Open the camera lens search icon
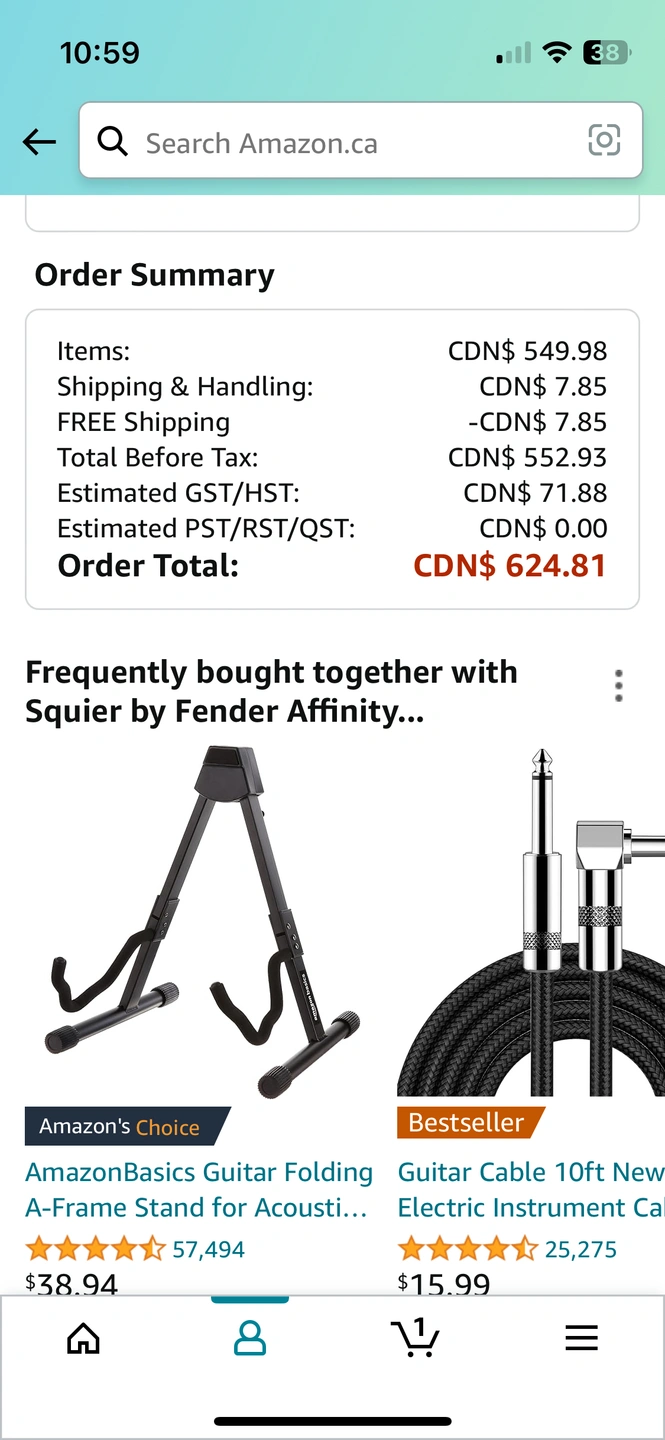 (604, 141)
